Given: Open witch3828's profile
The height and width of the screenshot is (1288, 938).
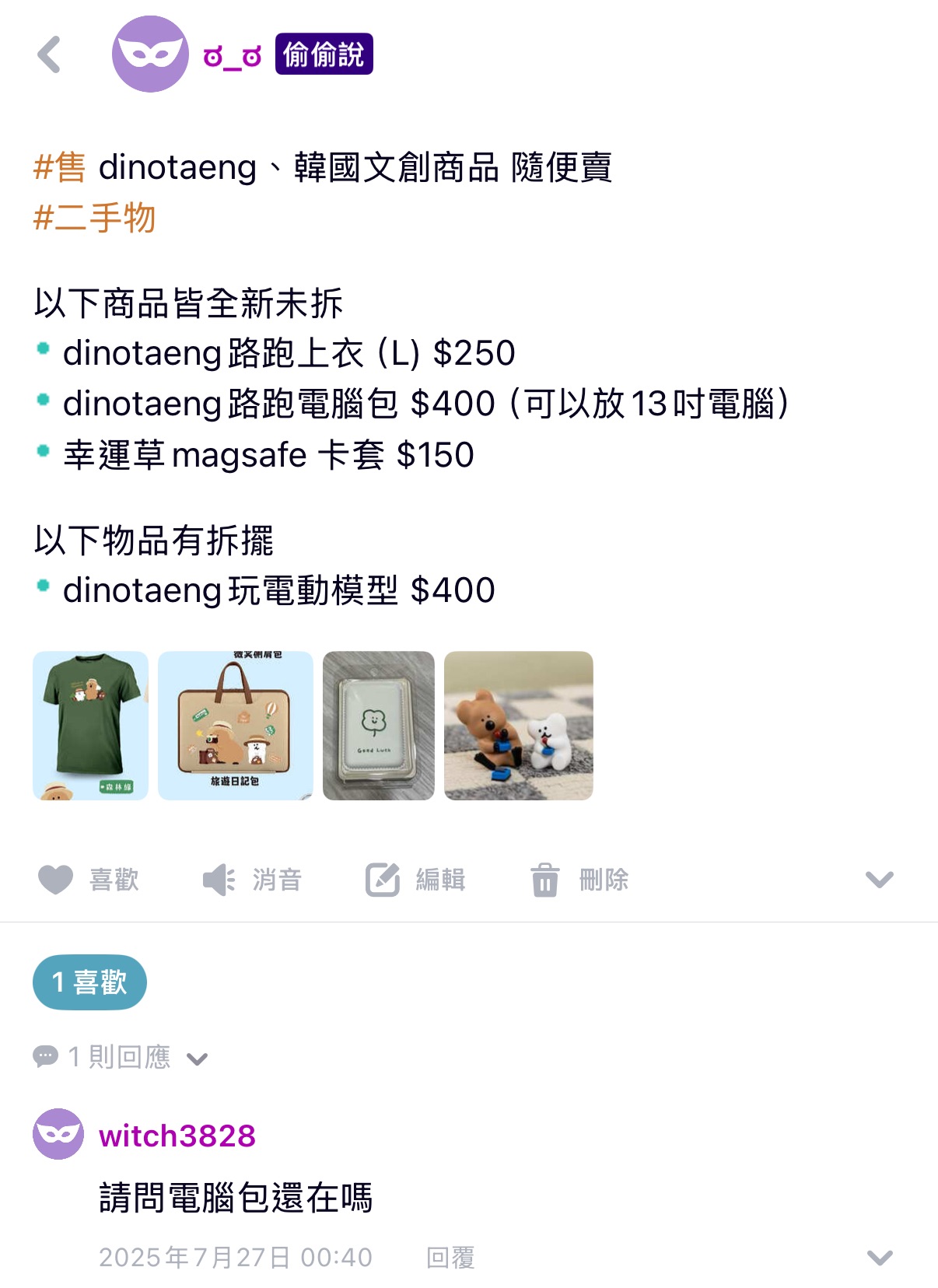Looking at the screenshot, I should tap(177, 1136).
